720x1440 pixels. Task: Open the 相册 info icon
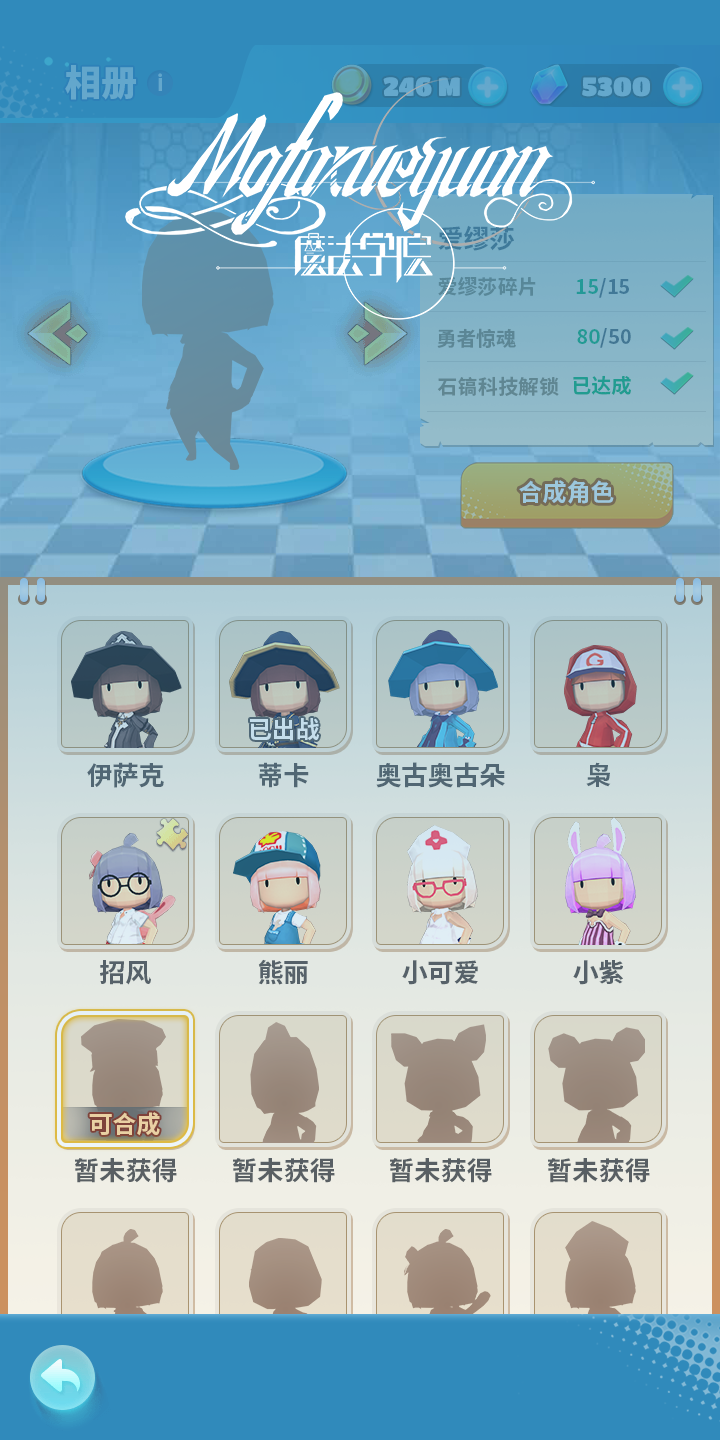[x=159, y=83]
